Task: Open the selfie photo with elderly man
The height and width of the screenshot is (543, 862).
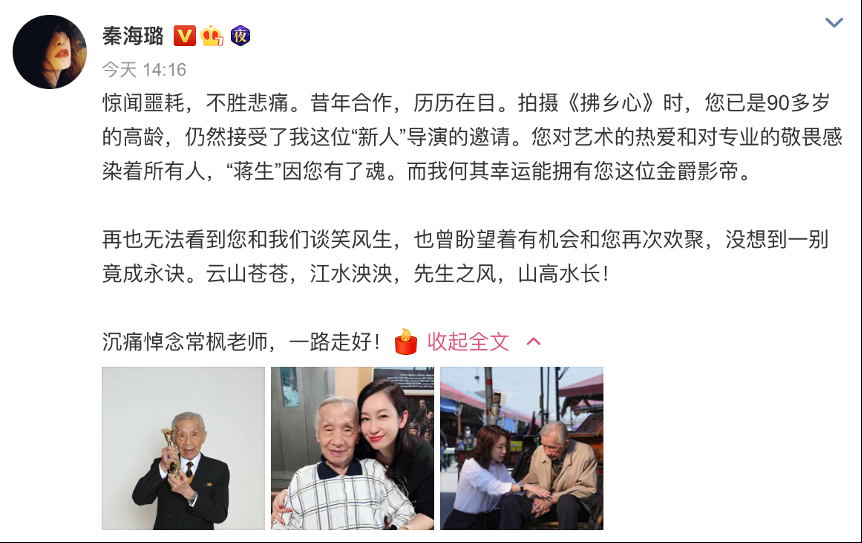Action: pos(352,448)
